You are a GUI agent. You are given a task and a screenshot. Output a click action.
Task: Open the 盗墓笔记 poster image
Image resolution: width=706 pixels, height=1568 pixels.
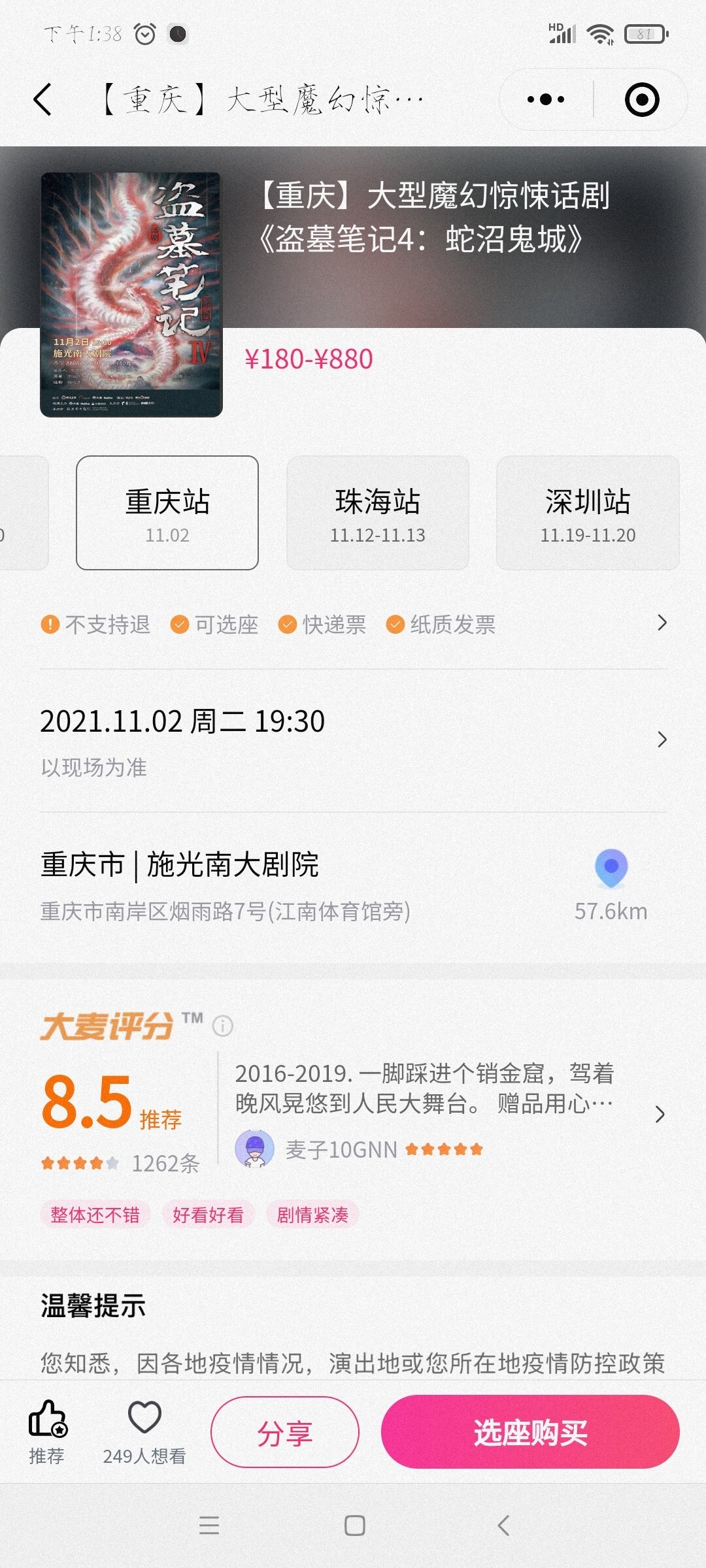(x=131, y=295)
